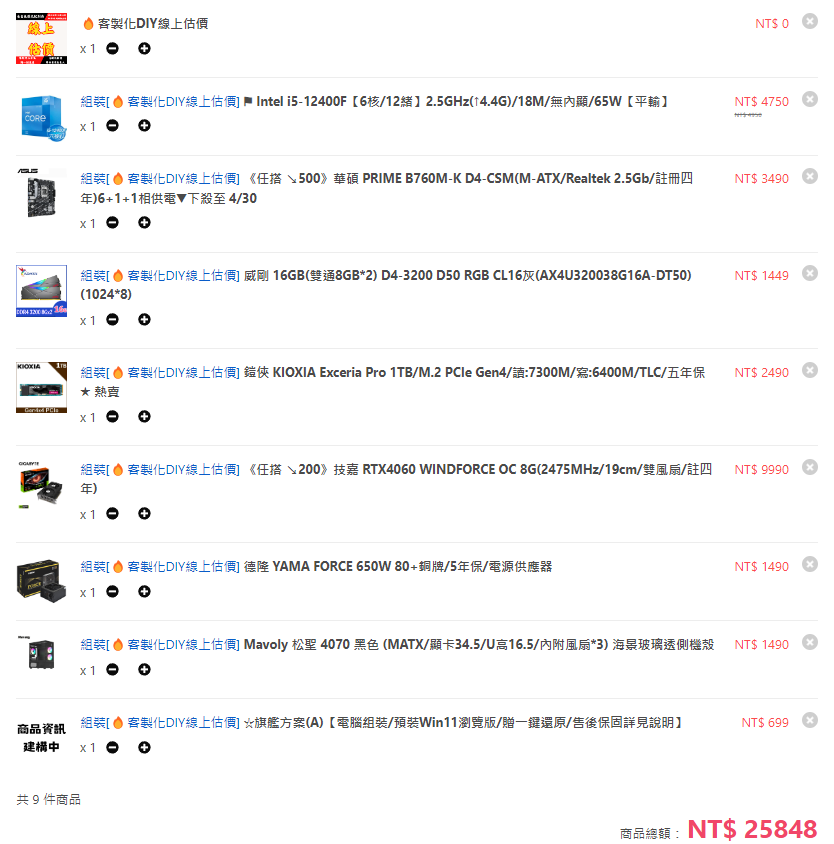Increase quantity of 技嘉 RTX4060 WINDFORCE
This screenshot has height=844, width=834.
tap(144, 514)
